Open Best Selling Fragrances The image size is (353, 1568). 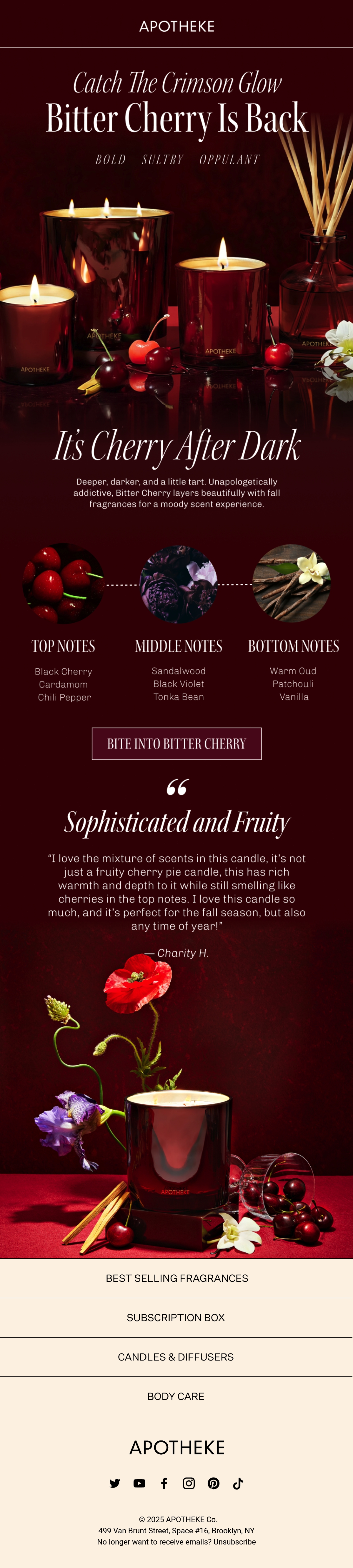[x=176, y=1278]
